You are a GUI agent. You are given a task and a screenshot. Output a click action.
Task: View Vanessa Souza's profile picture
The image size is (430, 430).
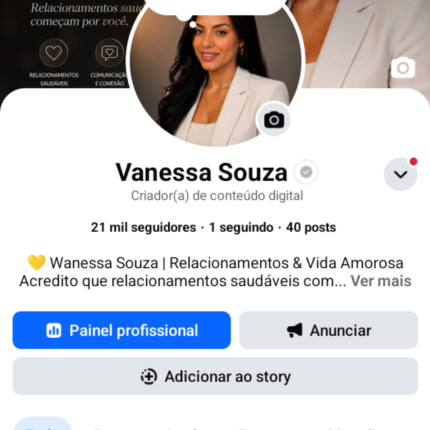click(x=215, y=73)
